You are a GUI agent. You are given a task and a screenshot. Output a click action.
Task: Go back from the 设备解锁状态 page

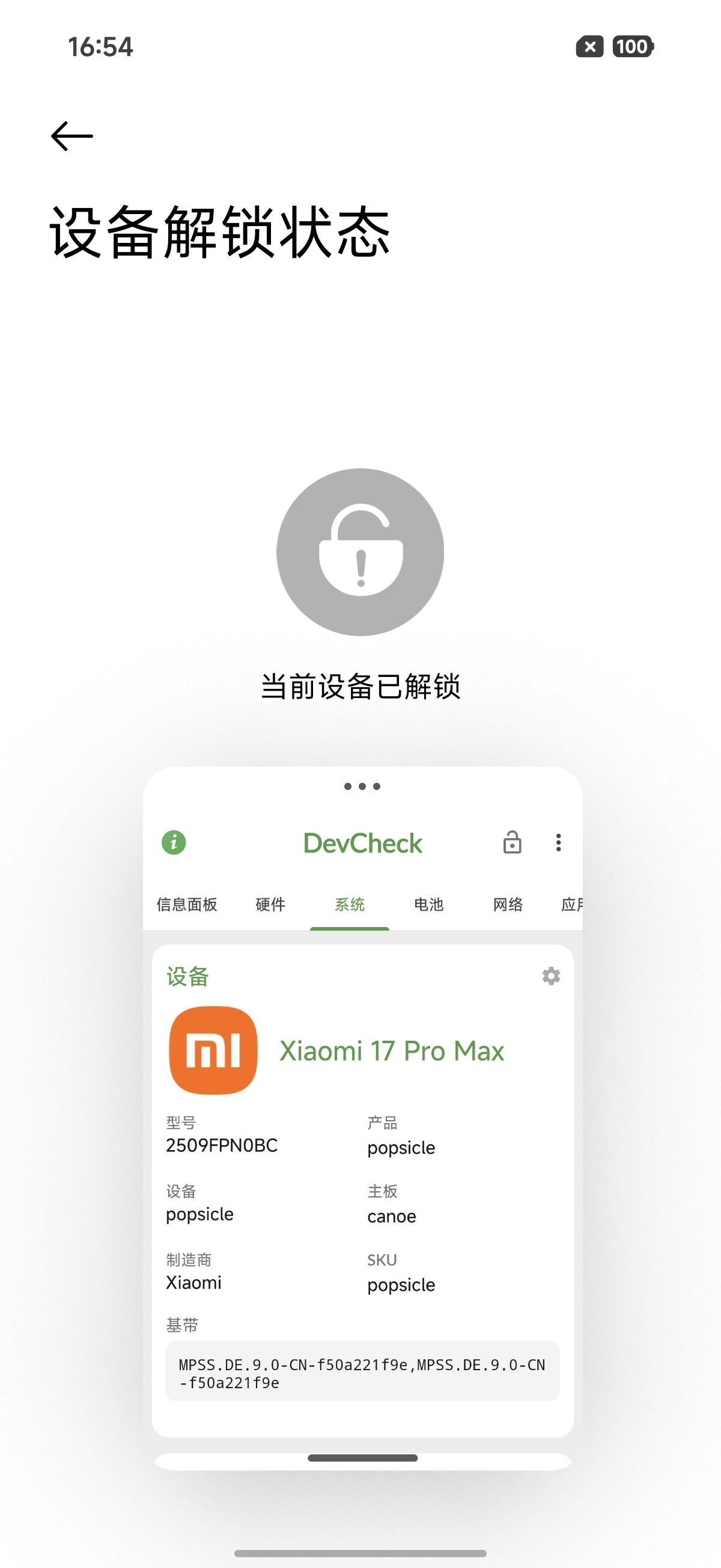coord(71,136)
